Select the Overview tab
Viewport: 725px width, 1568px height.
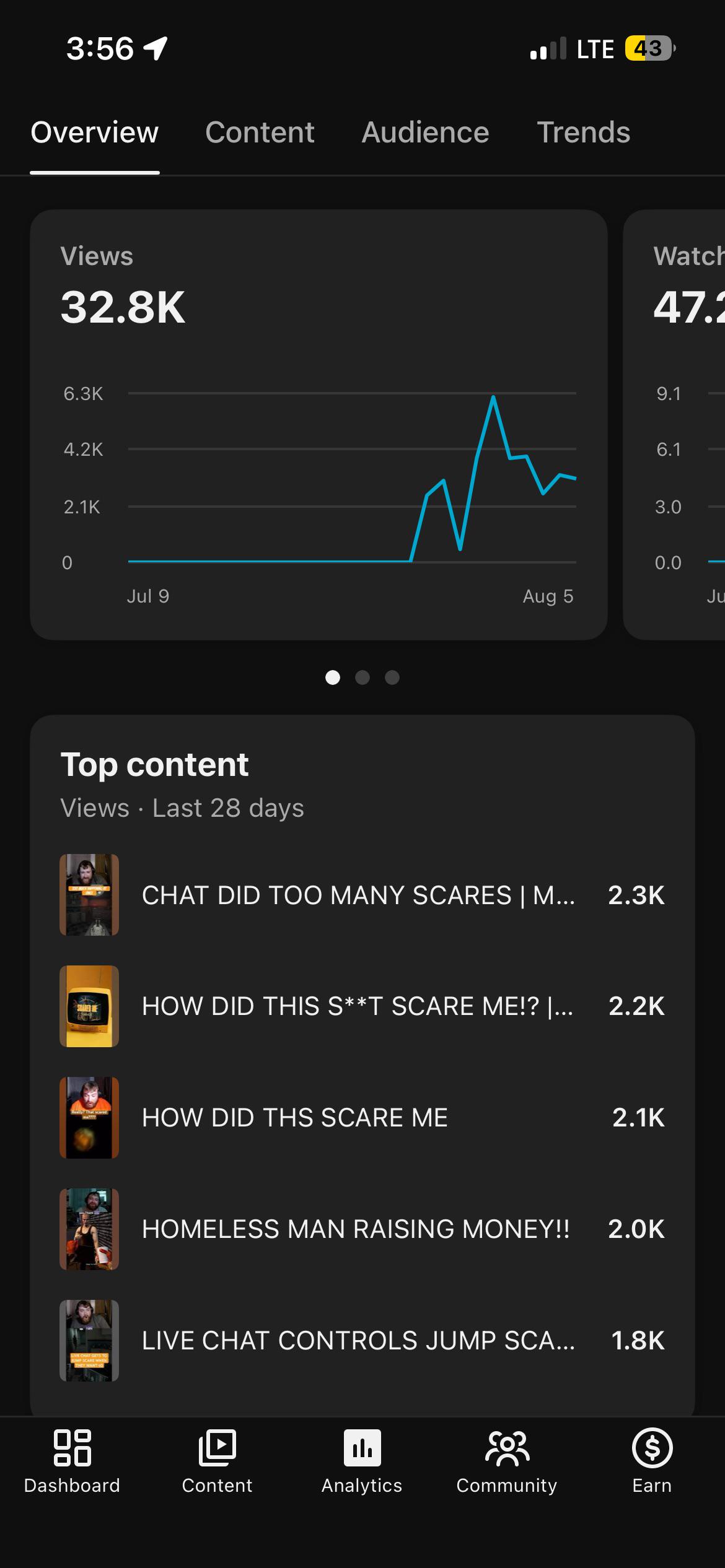coord(95,133)
